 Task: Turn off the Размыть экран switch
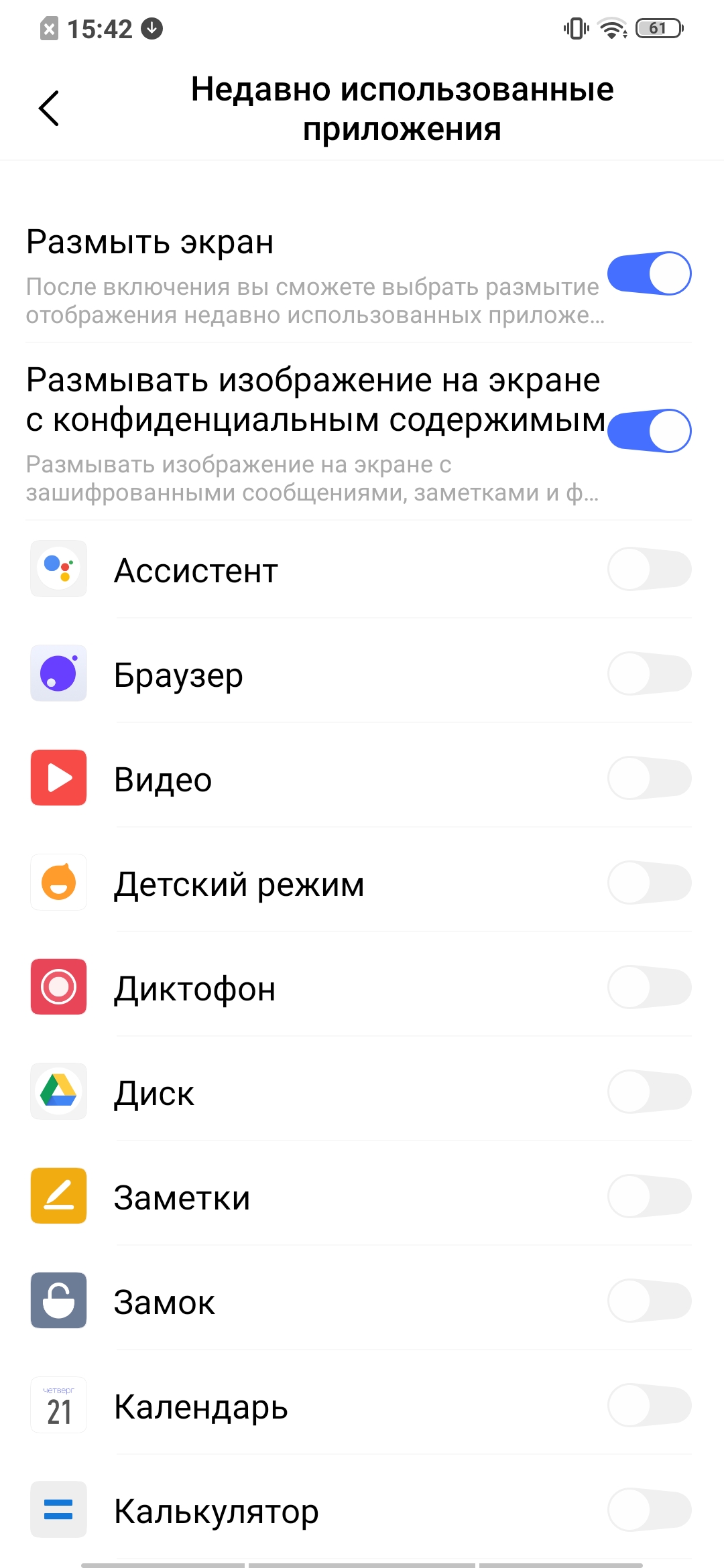pyautogui.click(x=649, y=273)
